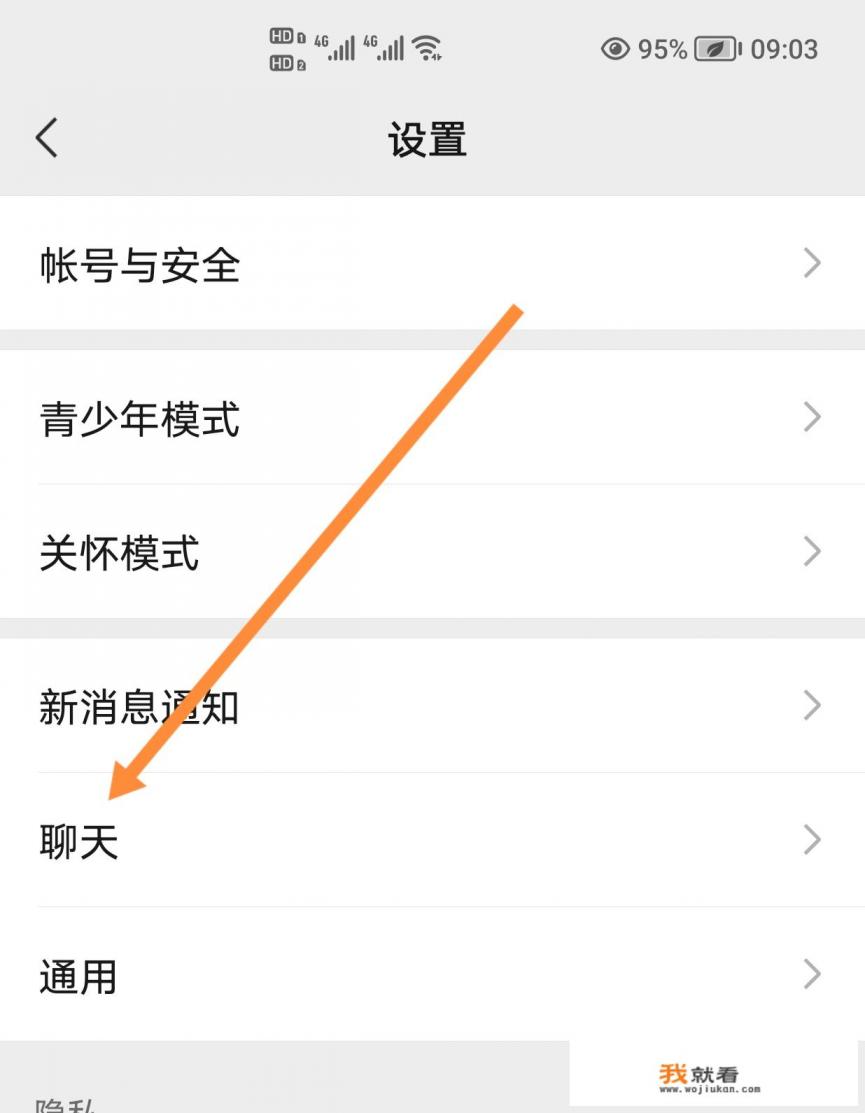The height and width of the screenshot is (1113, 865).
Task: Expand the 帐号与安全 row chevron
Action: pyautogui.click(x=810, y=263)
